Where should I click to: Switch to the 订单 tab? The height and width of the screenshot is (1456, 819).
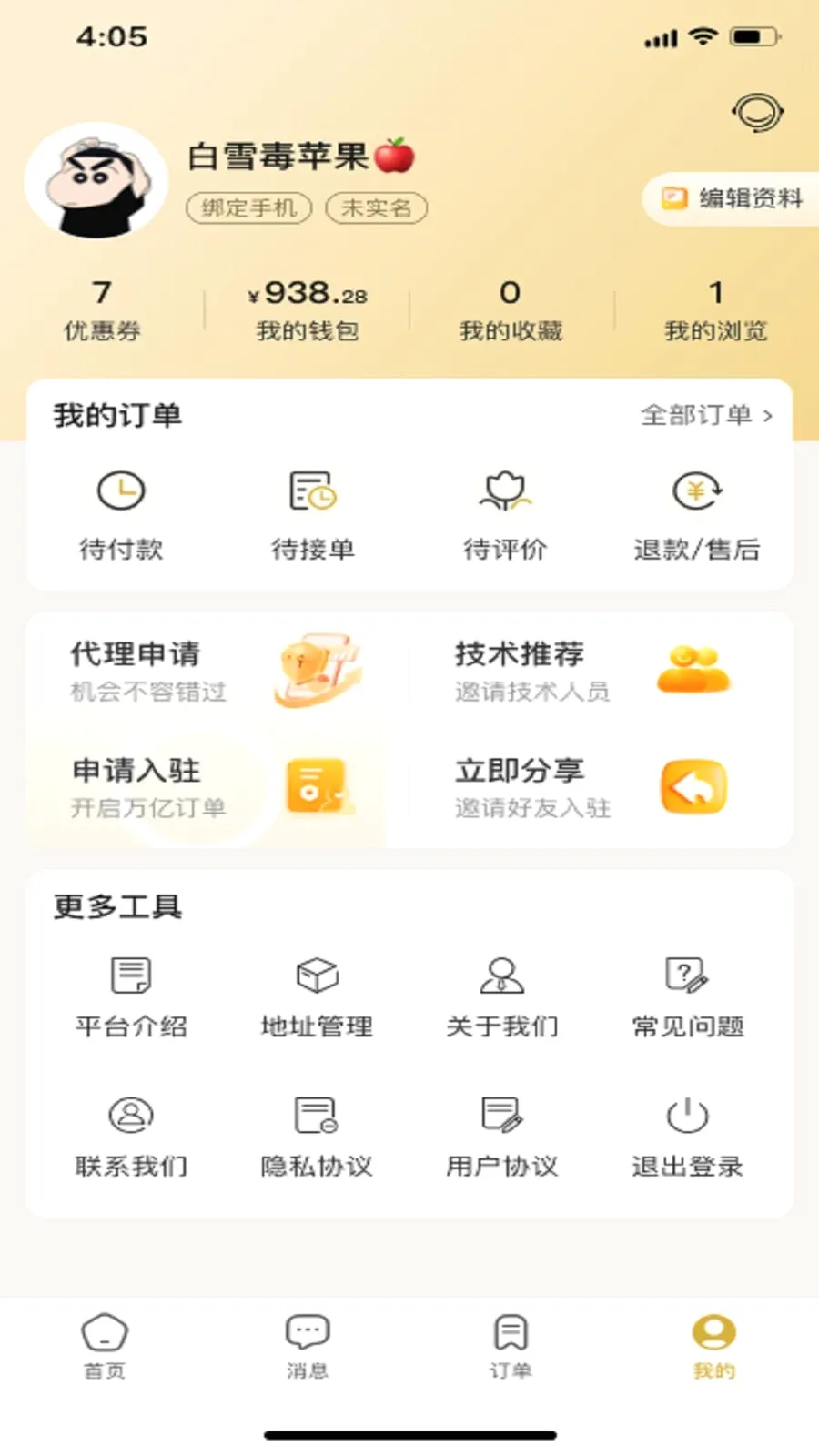click(511, 1347)
